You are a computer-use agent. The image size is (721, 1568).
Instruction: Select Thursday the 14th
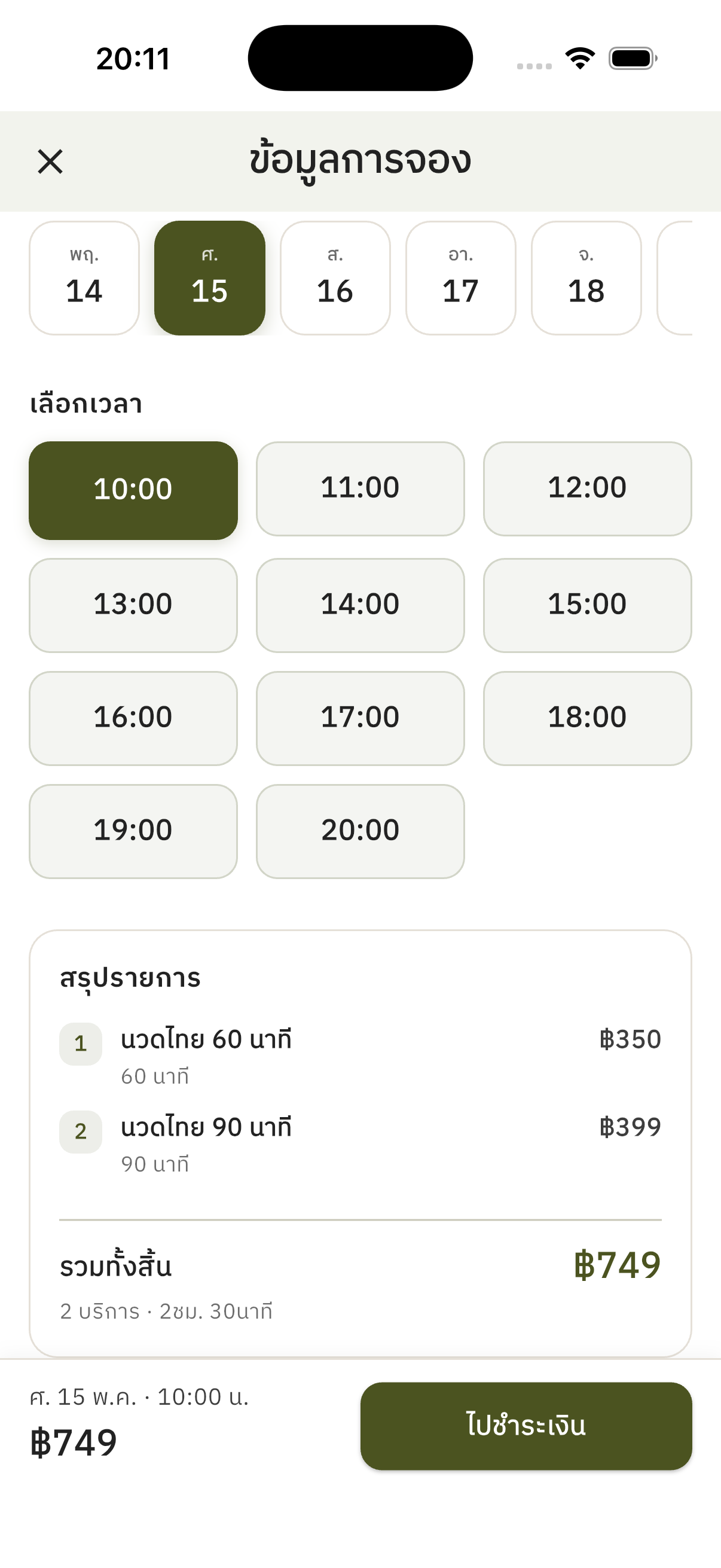[84, 278]
